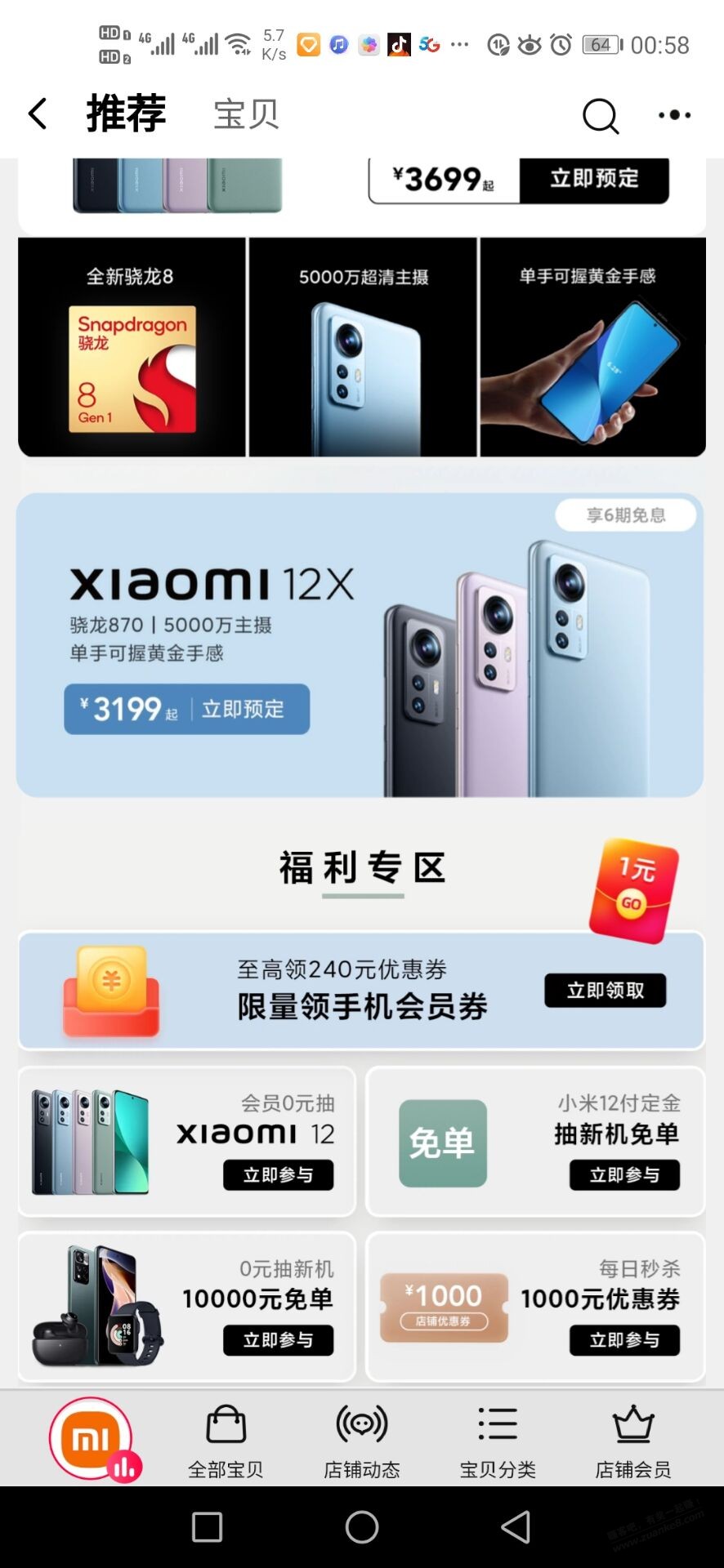724x1568 pixels.
Task: Join the 会员0元抽 Xiaomi 12 draw
Action: tap(278, 1175)
